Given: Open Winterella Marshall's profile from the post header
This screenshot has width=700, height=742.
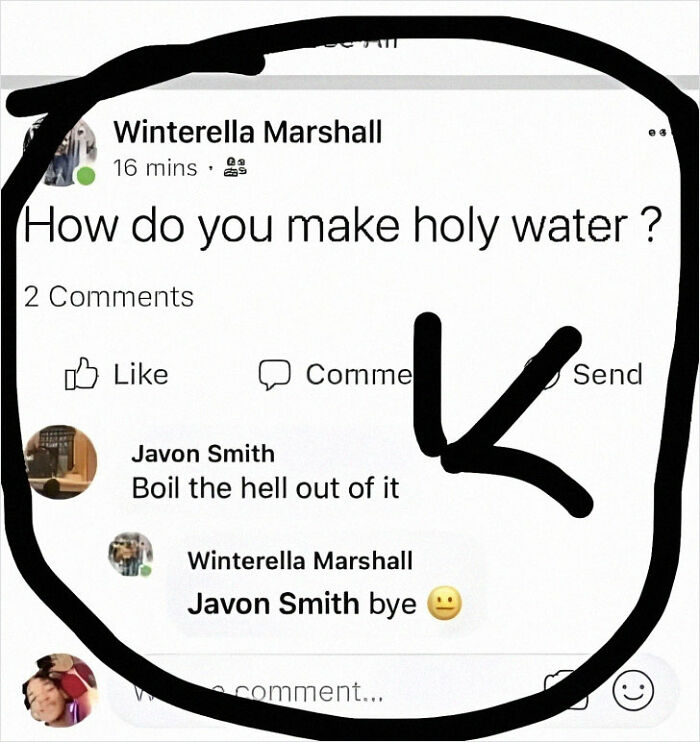Looking at the screenshot, I should click(x=247, y=132).
